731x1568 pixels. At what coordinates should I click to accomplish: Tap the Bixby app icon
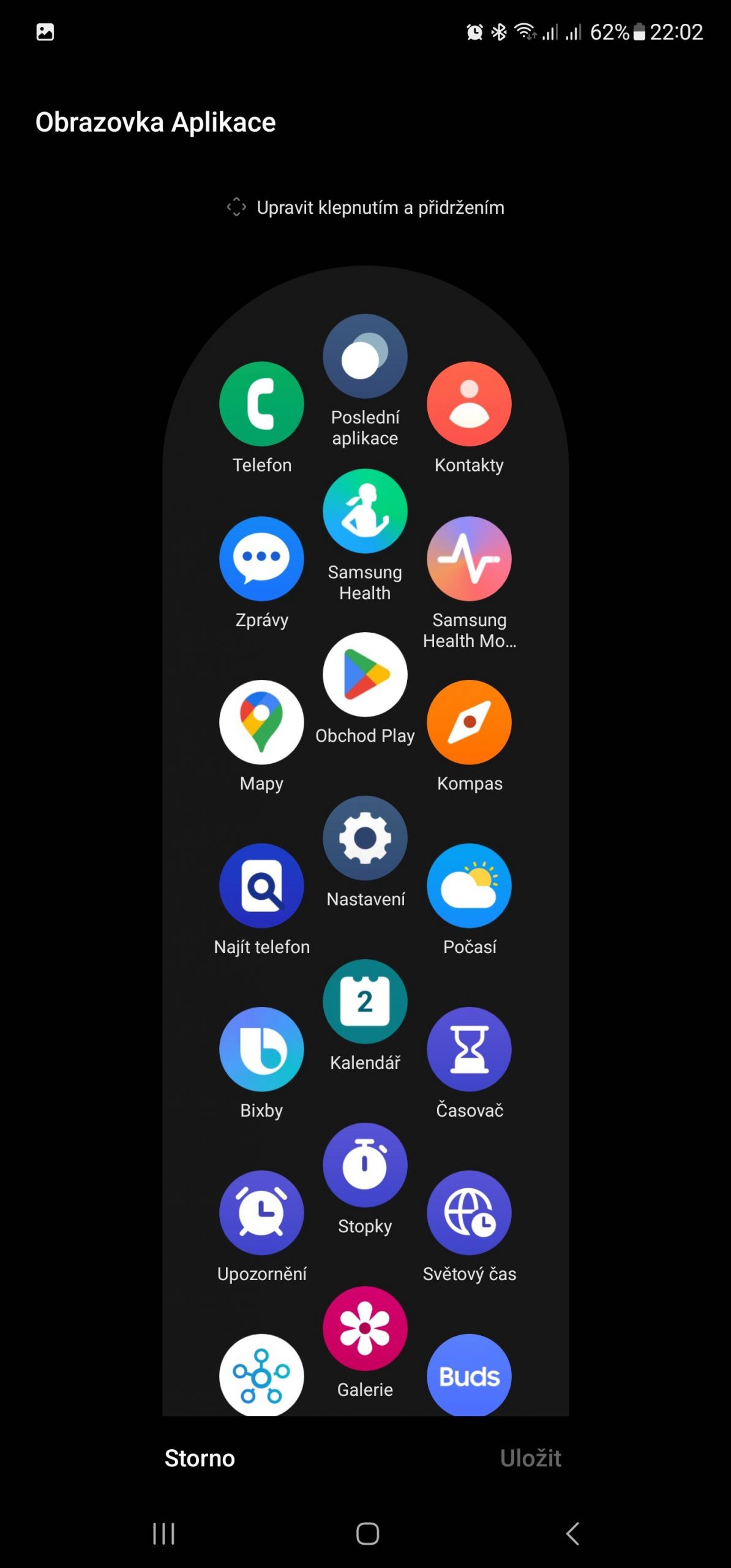coord(261,1049)
